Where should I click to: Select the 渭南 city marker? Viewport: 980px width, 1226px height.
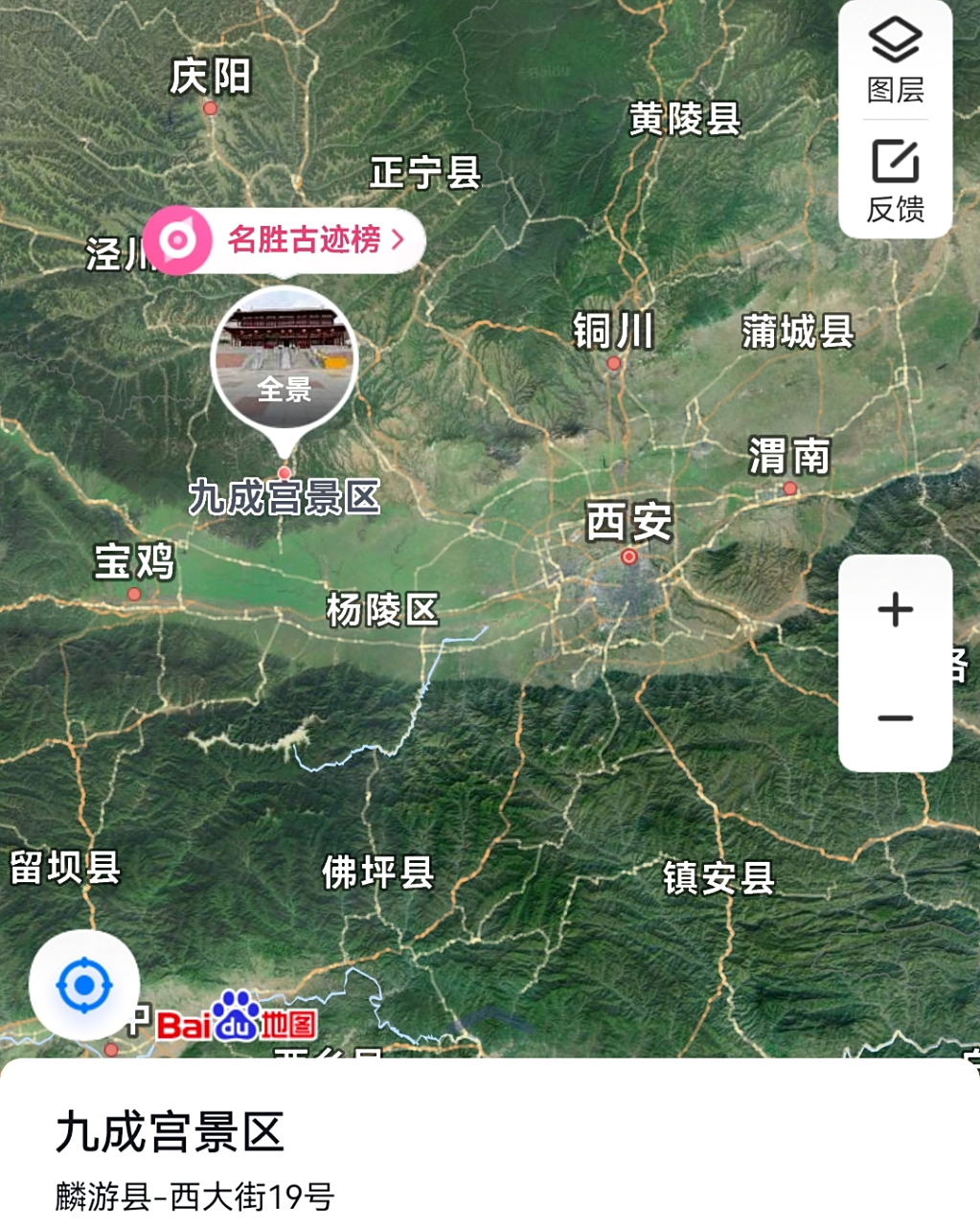790,487
